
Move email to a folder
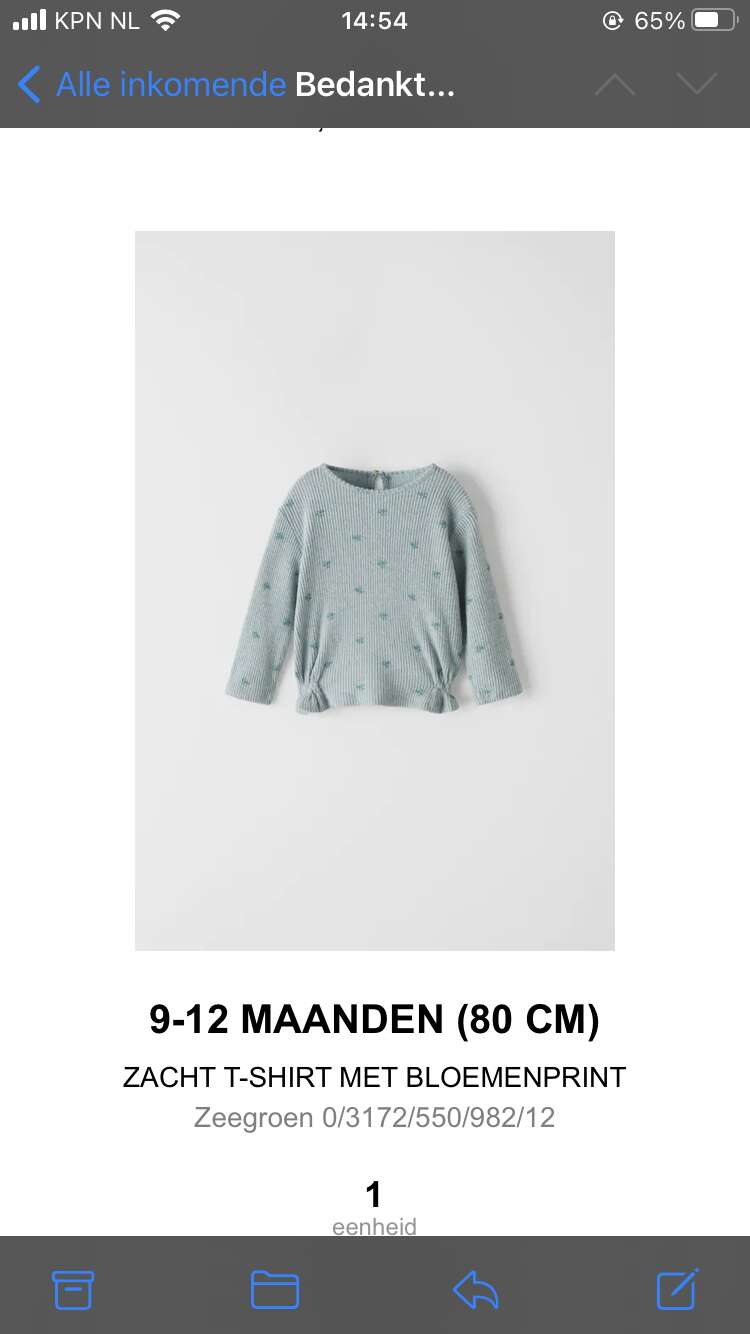coord(275,1290)
